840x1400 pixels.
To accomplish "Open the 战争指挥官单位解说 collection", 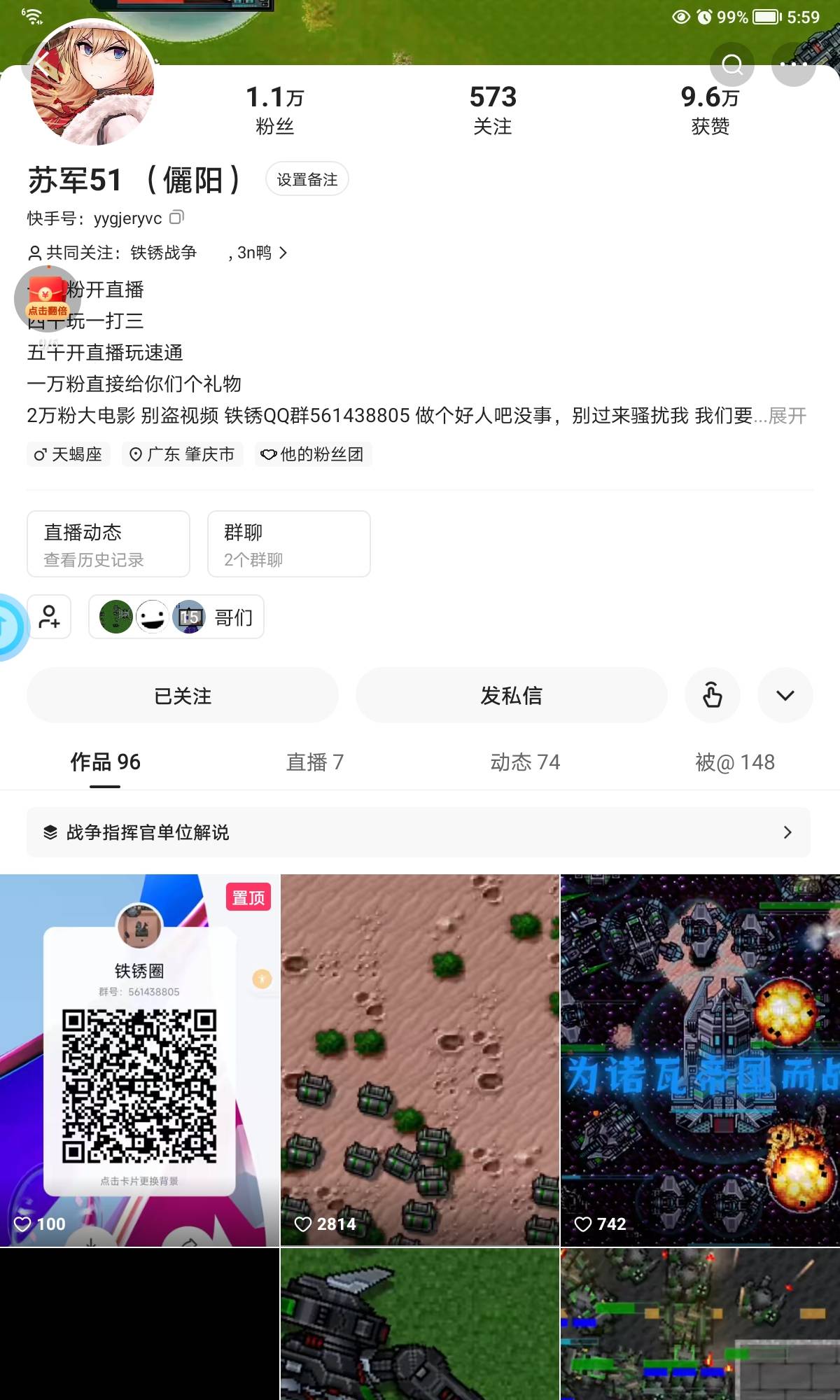I will pos(419,832).
